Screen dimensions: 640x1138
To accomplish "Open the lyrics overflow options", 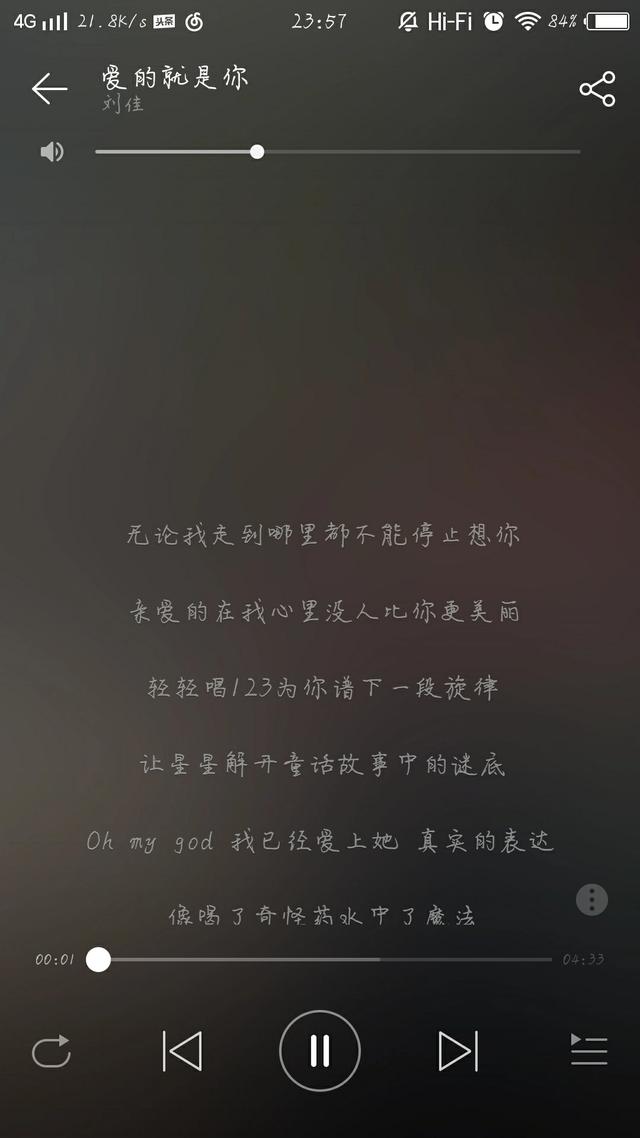I will (592, 899).
